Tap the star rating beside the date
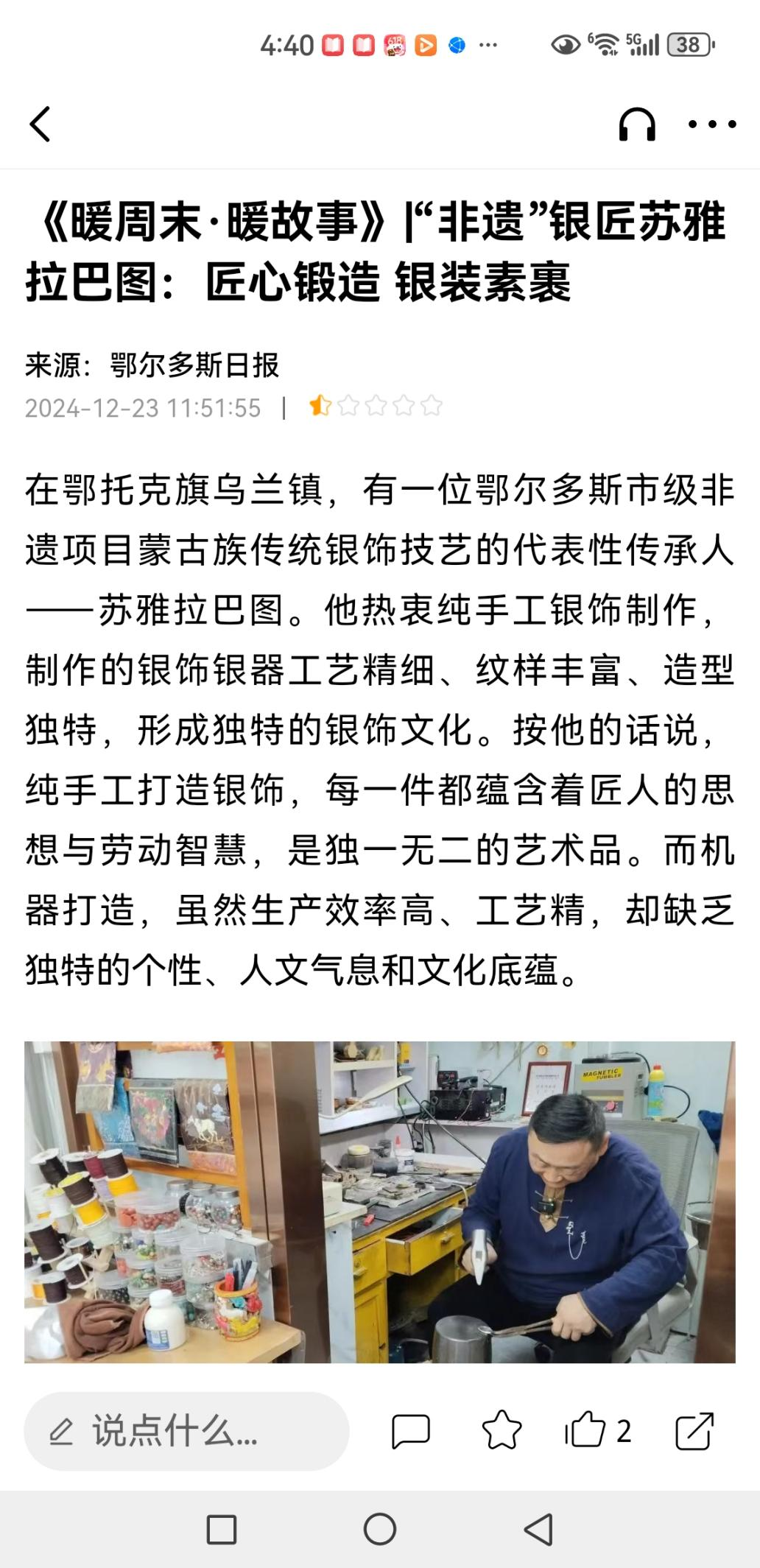Screen dimensions: 760x1568 pyautogui.click(x=376, y=406)
